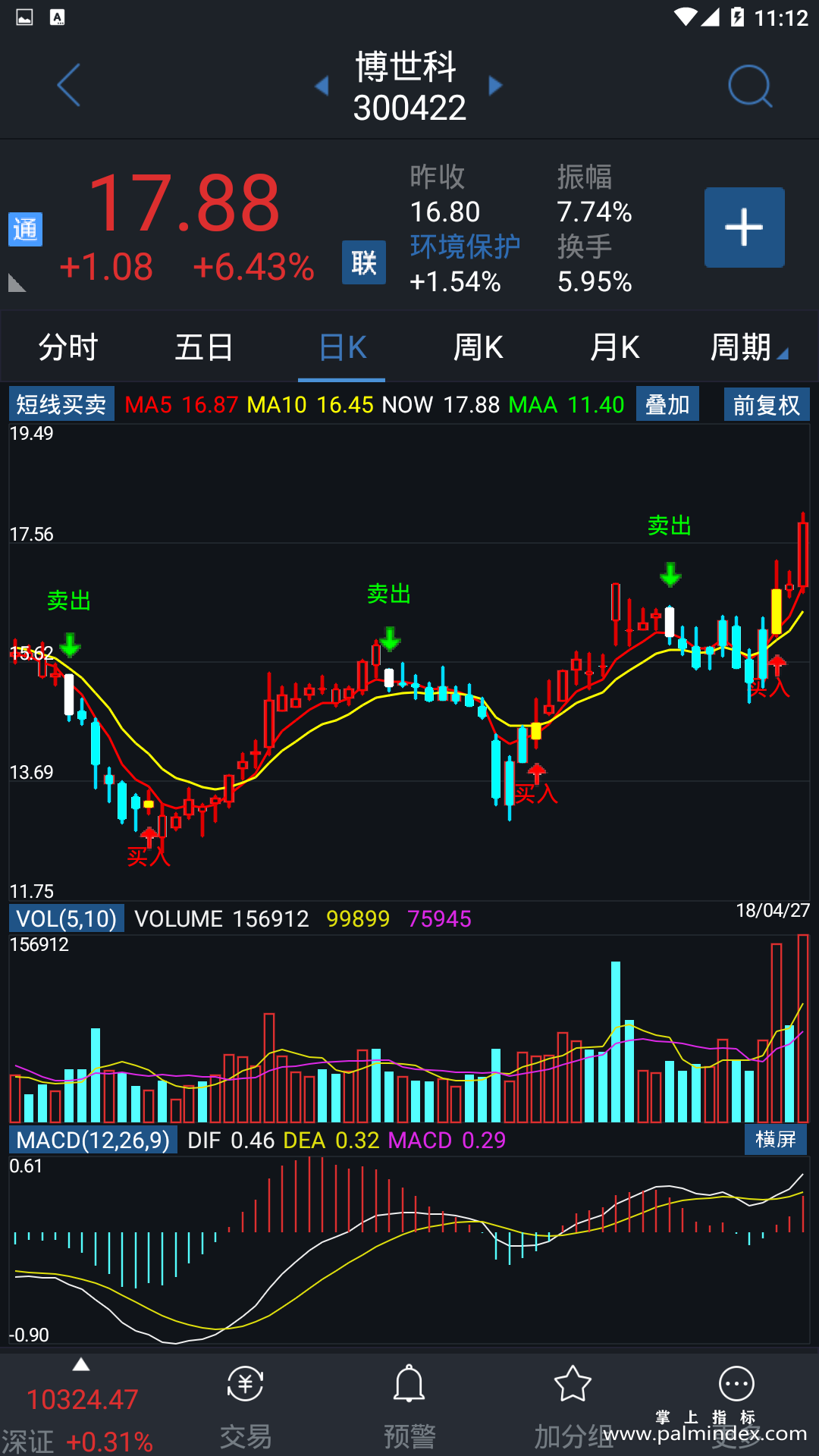Open the 交易 trade tab
This screenshot has width=819, height=1456.
point(245,1407)
